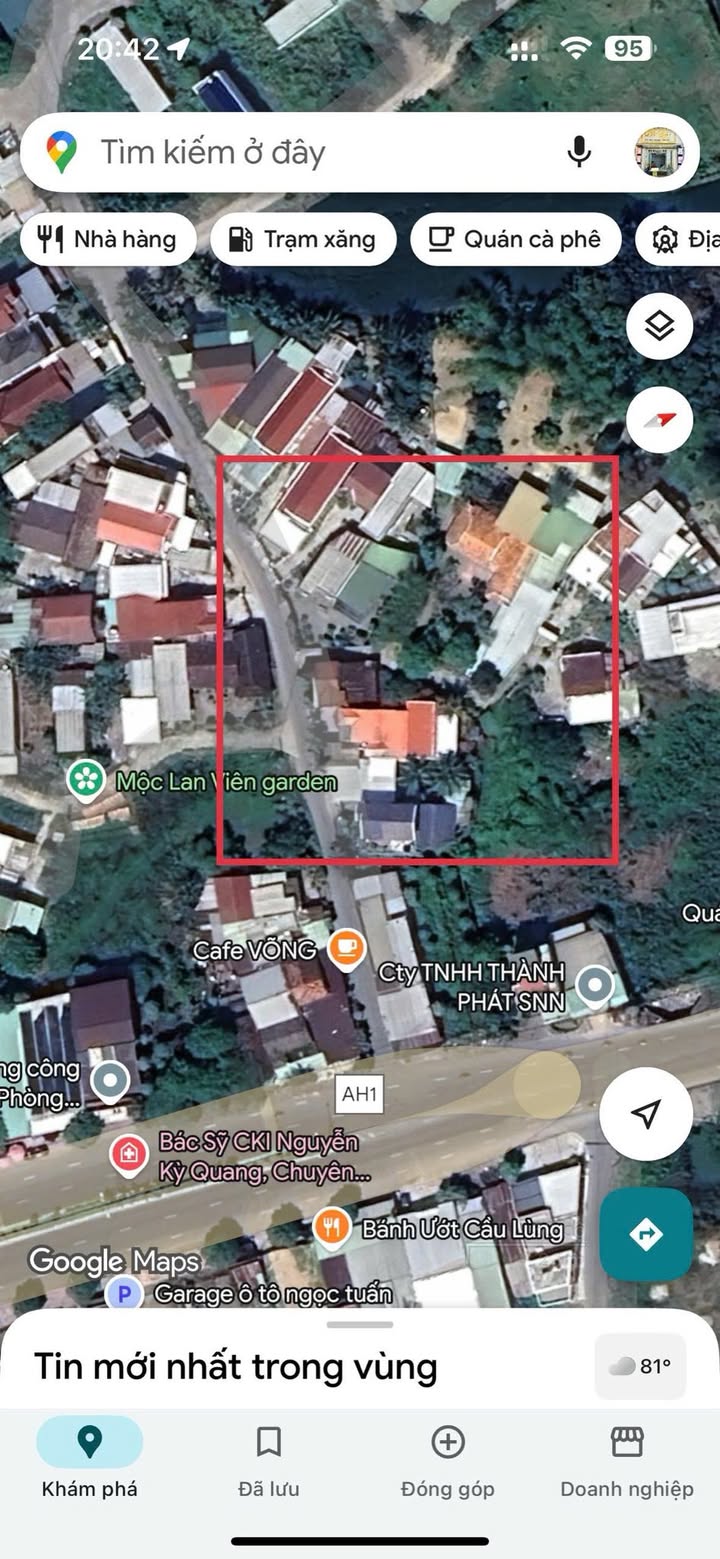Tap the Garage ô tô ngọc tuấn pin
The width and height of the screenshot is (720, 1559).
tap(124, 1295)
